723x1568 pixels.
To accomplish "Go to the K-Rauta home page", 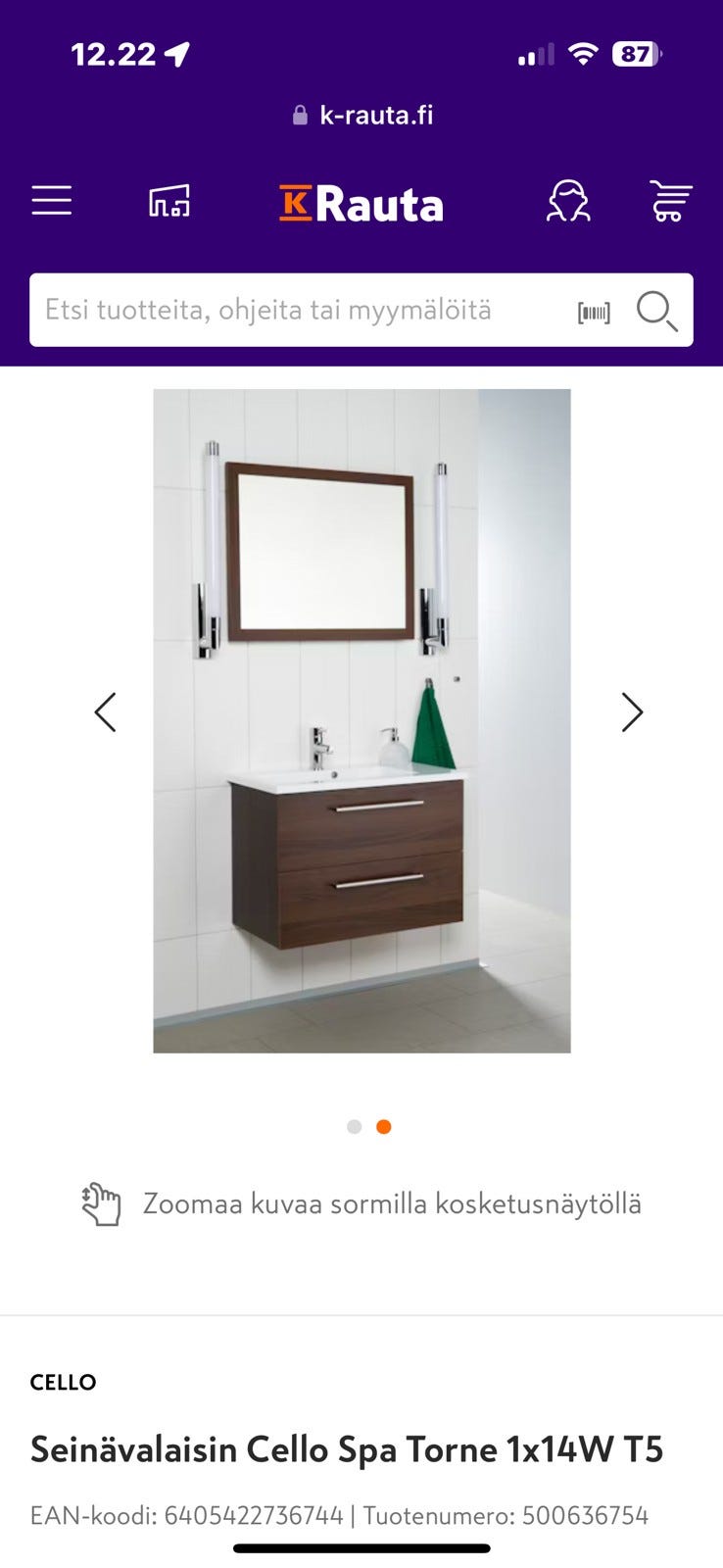I will [361, 204].
